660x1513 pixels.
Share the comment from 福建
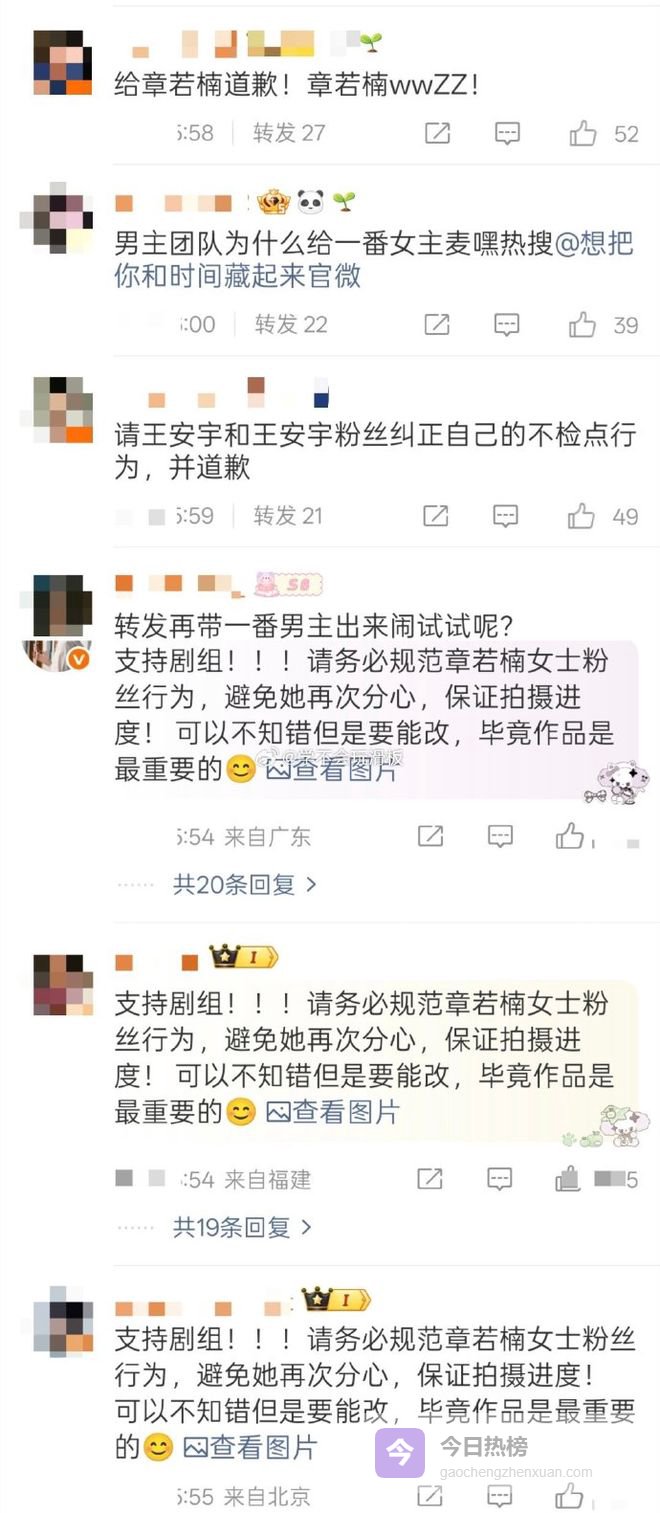(430, 1179)
